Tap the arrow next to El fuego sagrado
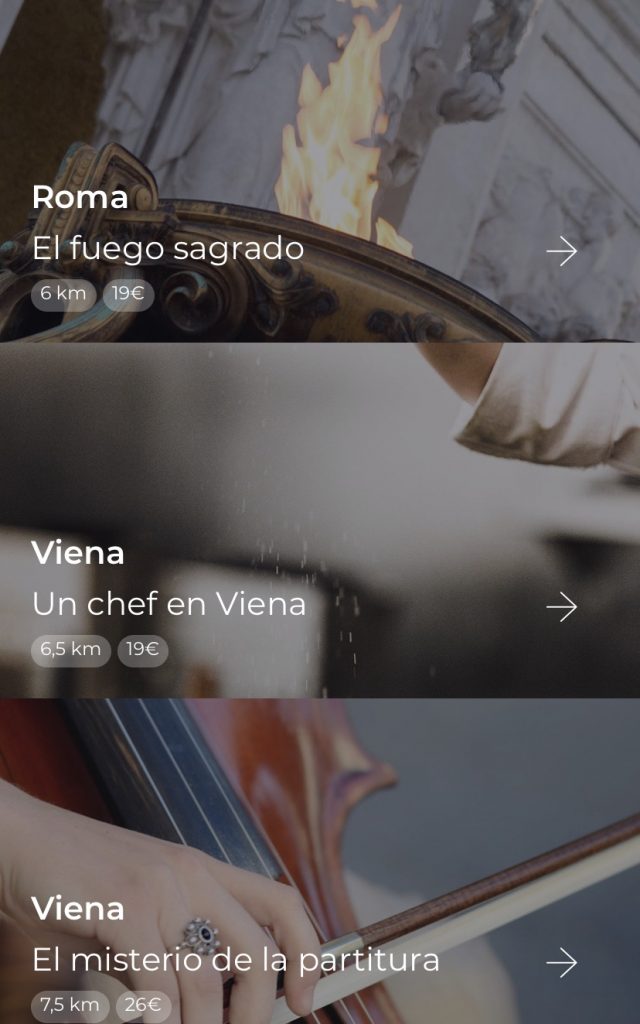The width and height of the screenshot is (640, 1024). click(562, 251)
